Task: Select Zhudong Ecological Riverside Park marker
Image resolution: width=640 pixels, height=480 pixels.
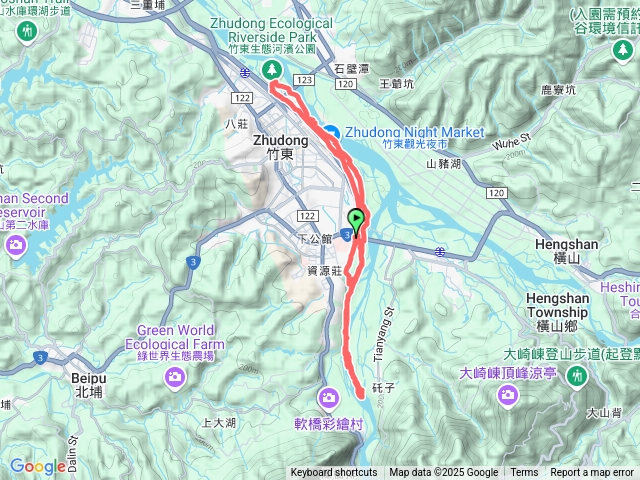Action: pyautogui.click(x=271, y=69)
